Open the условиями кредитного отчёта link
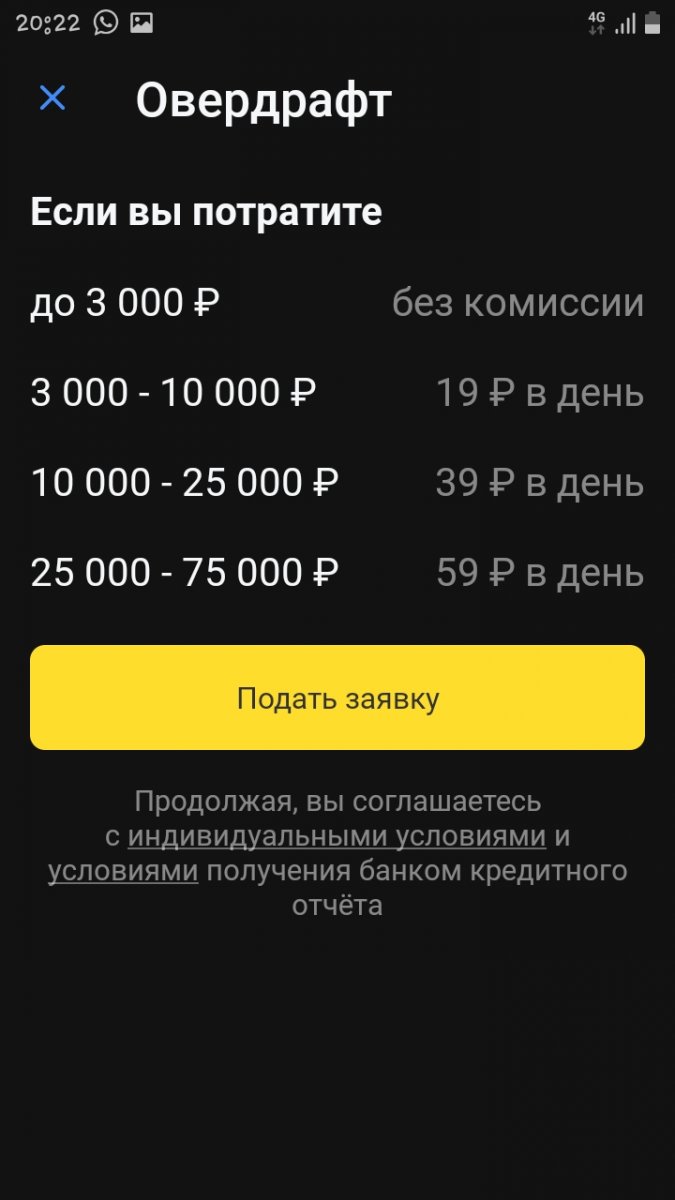This screenshot has height=1200, width=675. point(123,871)
